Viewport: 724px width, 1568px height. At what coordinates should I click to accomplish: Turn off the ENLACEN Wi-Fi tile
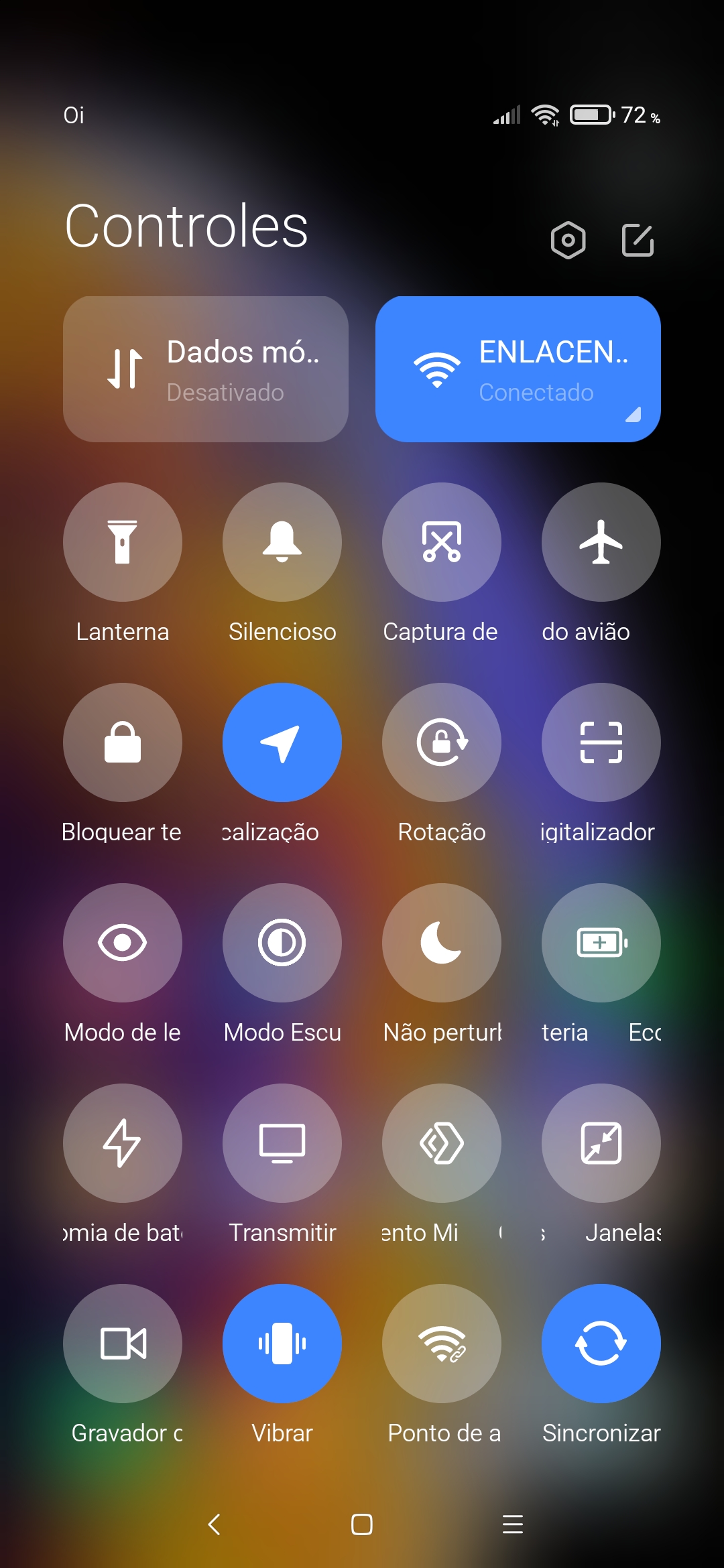coord(518,369)
